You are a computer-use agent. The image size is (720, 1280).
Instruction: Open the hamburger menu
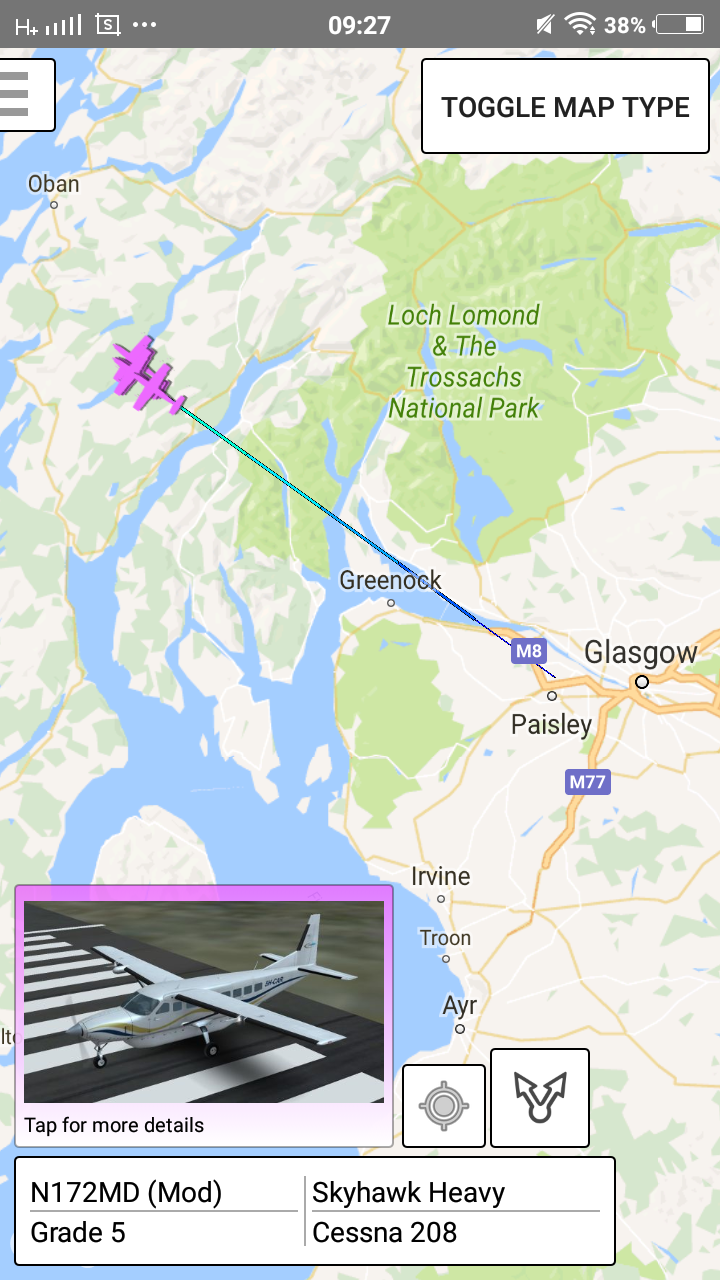(22, 95)
